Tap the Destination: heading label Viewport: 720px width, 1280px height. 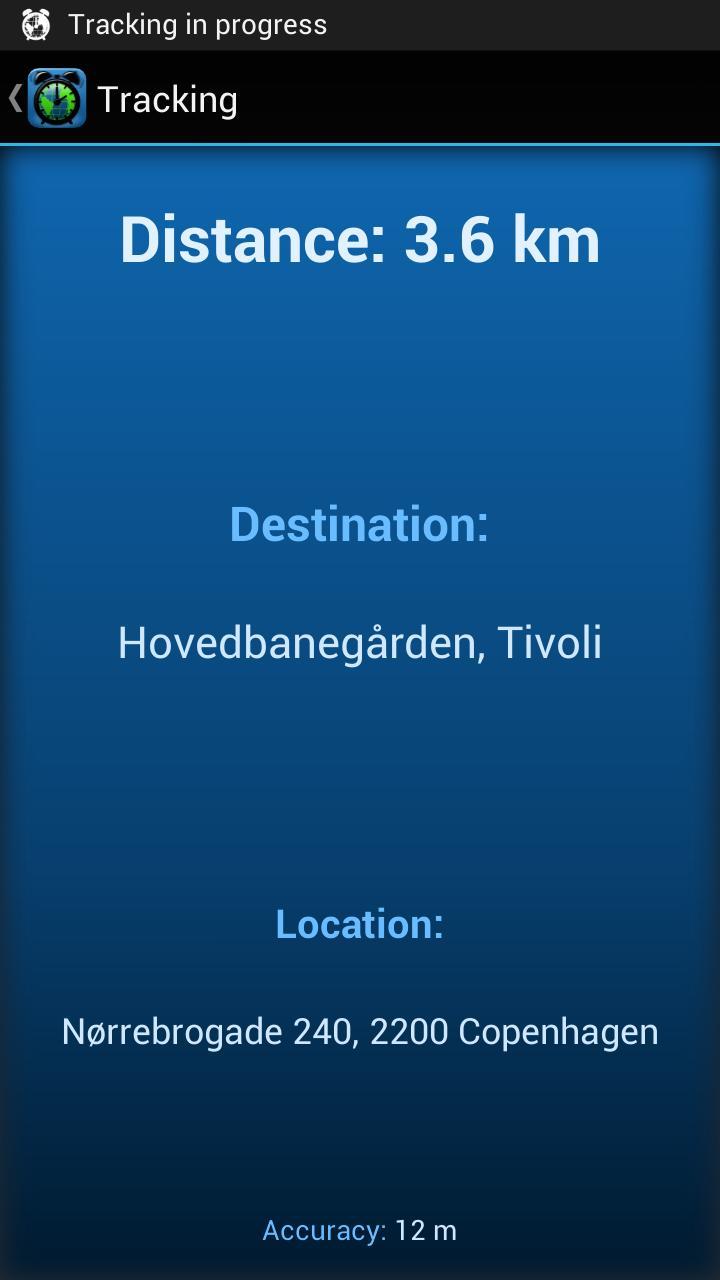click(x=360, y=523)
